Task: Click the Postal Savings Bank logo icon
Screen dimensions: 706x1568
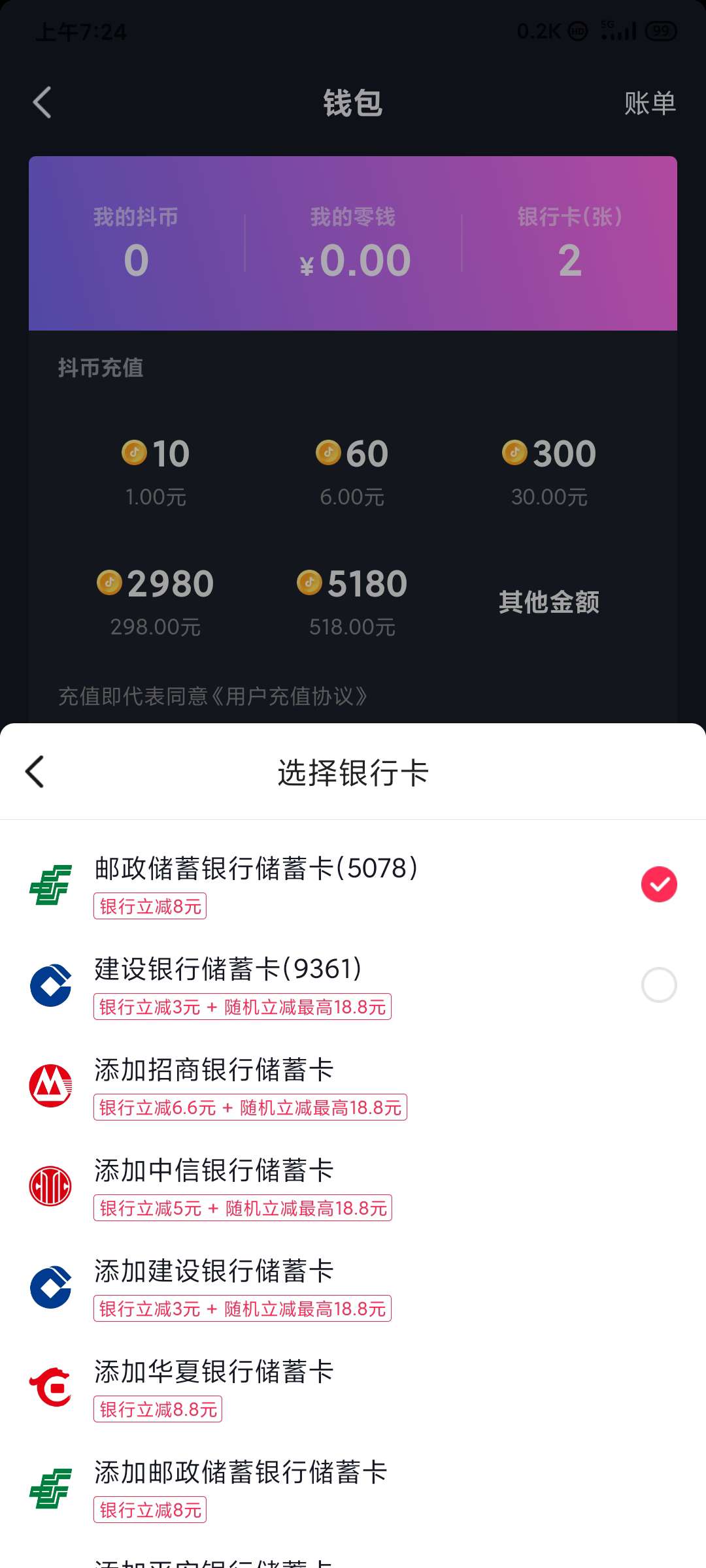Action: [50, 883]
